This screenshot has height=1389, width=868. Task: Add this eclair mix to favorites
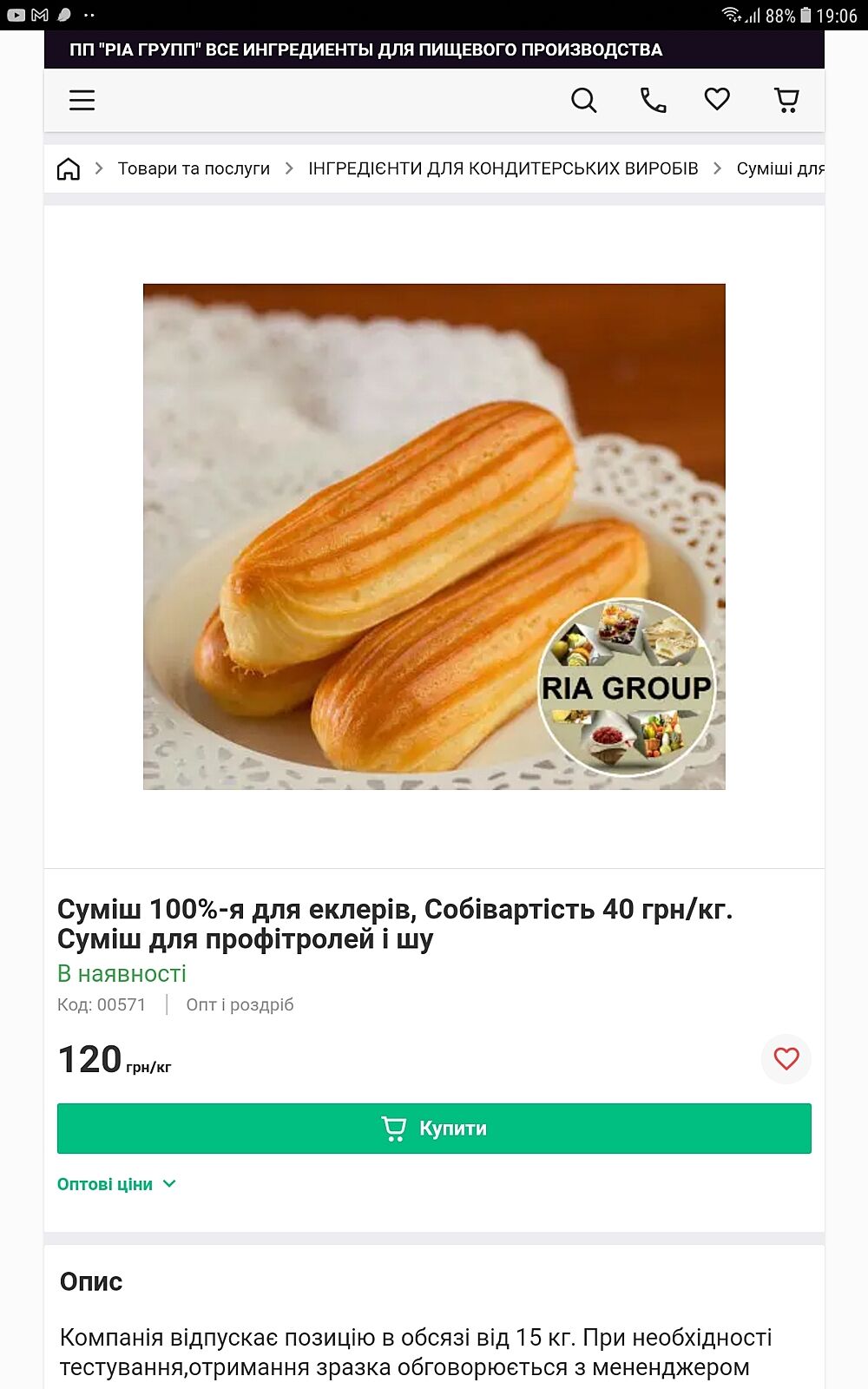tap(786, 1059)
